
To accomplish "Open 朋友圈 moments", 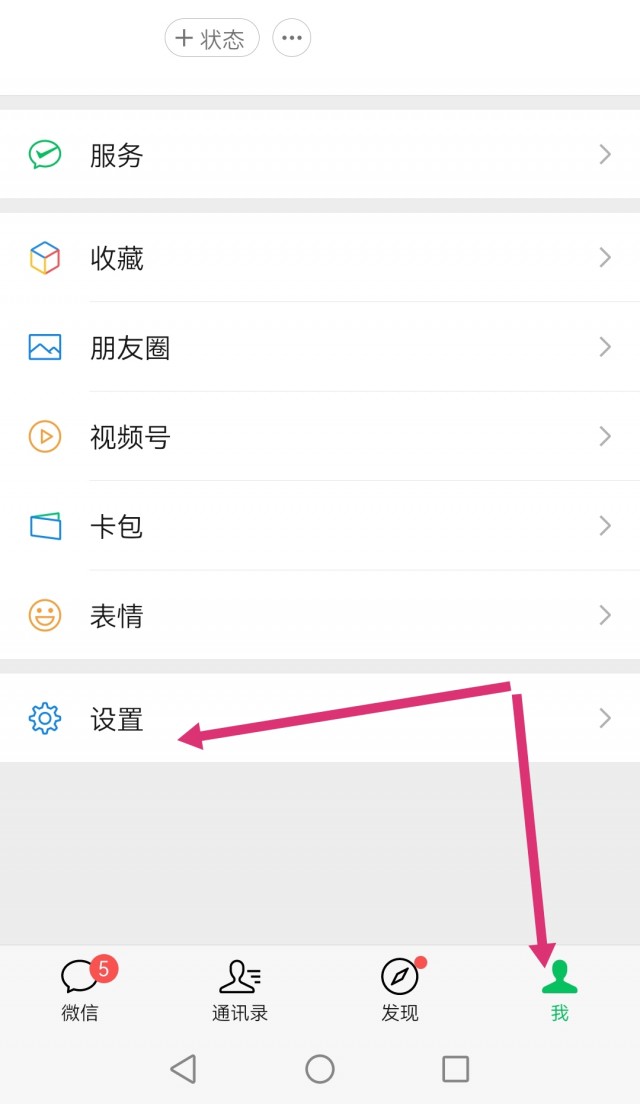I will [x=320, y=347].
